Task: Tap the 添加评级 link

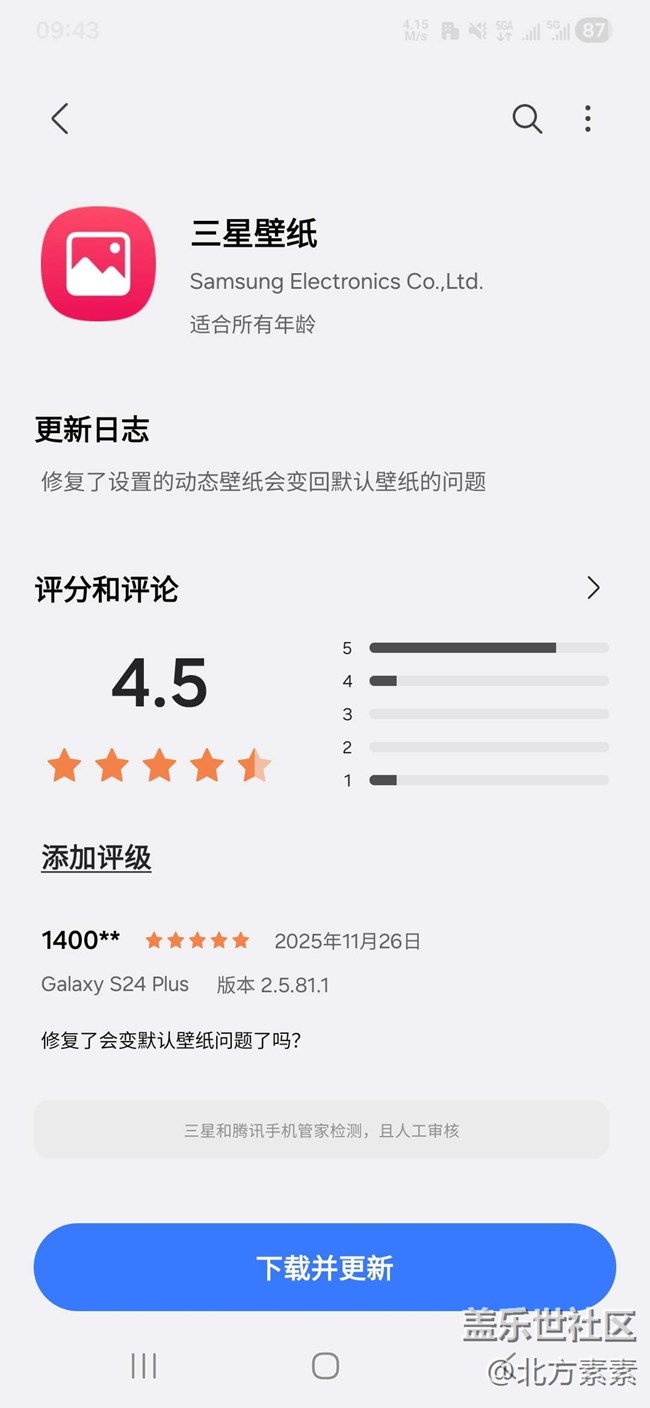Action: click(96, 857)
